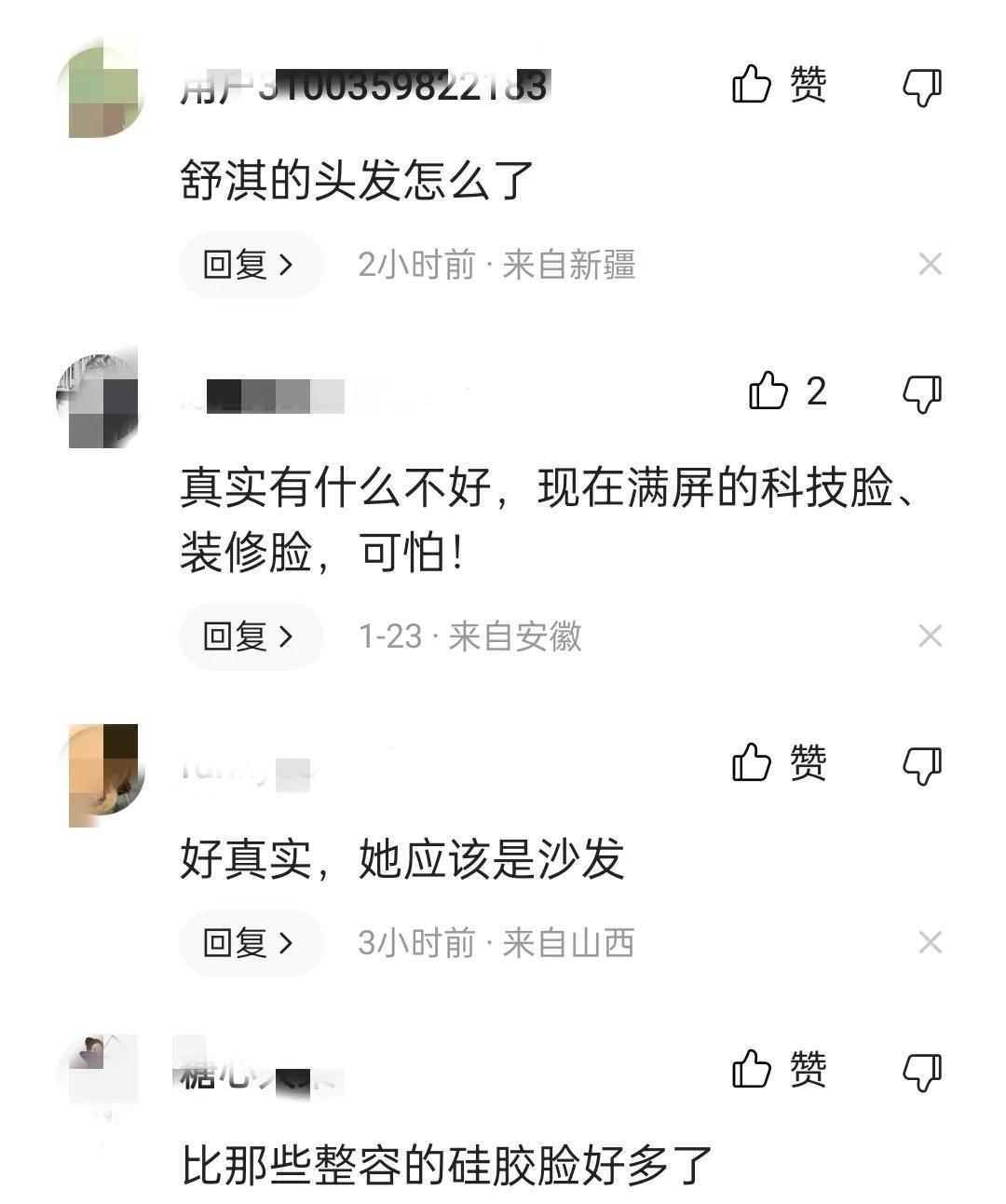Viewport: 1006px width, 1204px height.
Task: Reply to the comment from 山西
Action: (x=250, y=943)
